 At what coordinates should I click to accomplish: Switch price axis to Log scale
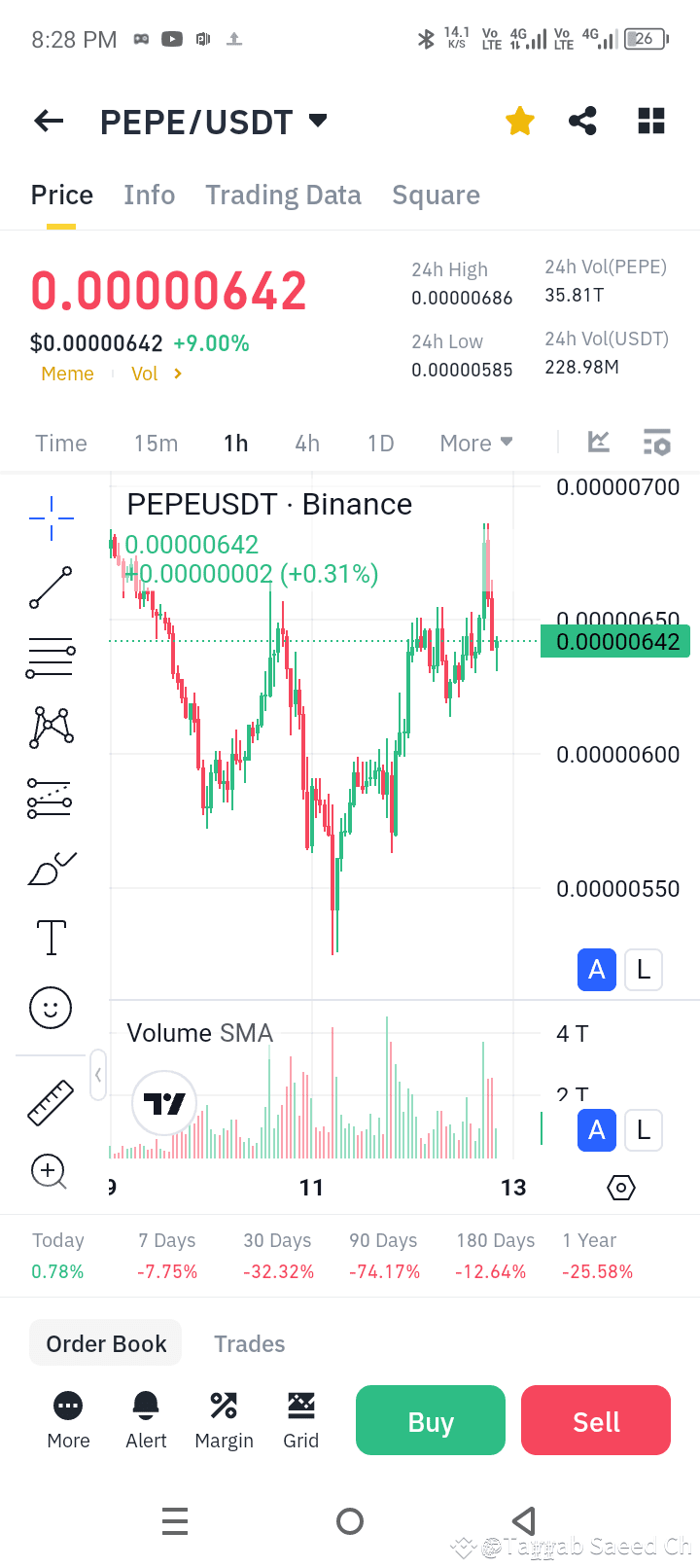[643, 970]
